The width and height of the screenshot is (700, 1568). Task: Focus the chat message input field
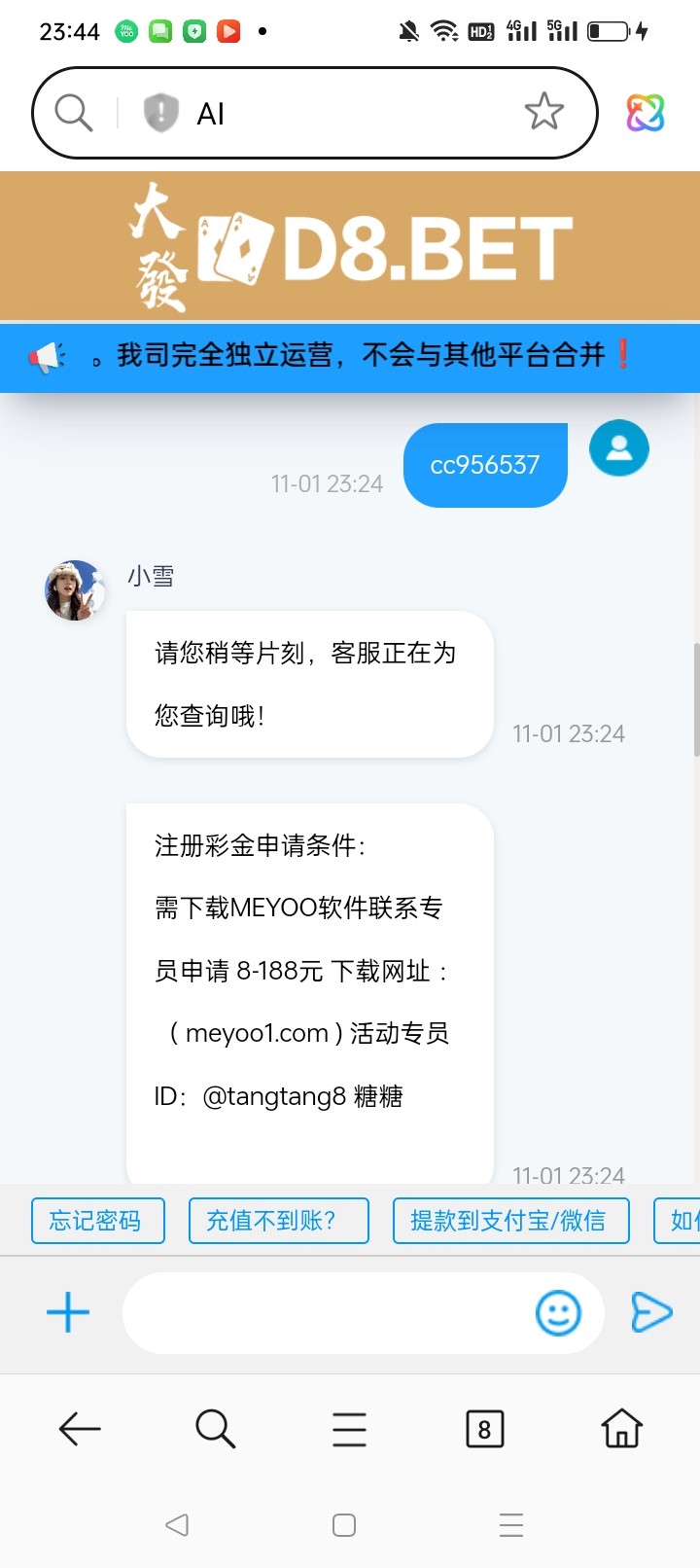pyautogui.click(x=326, y=1313)
